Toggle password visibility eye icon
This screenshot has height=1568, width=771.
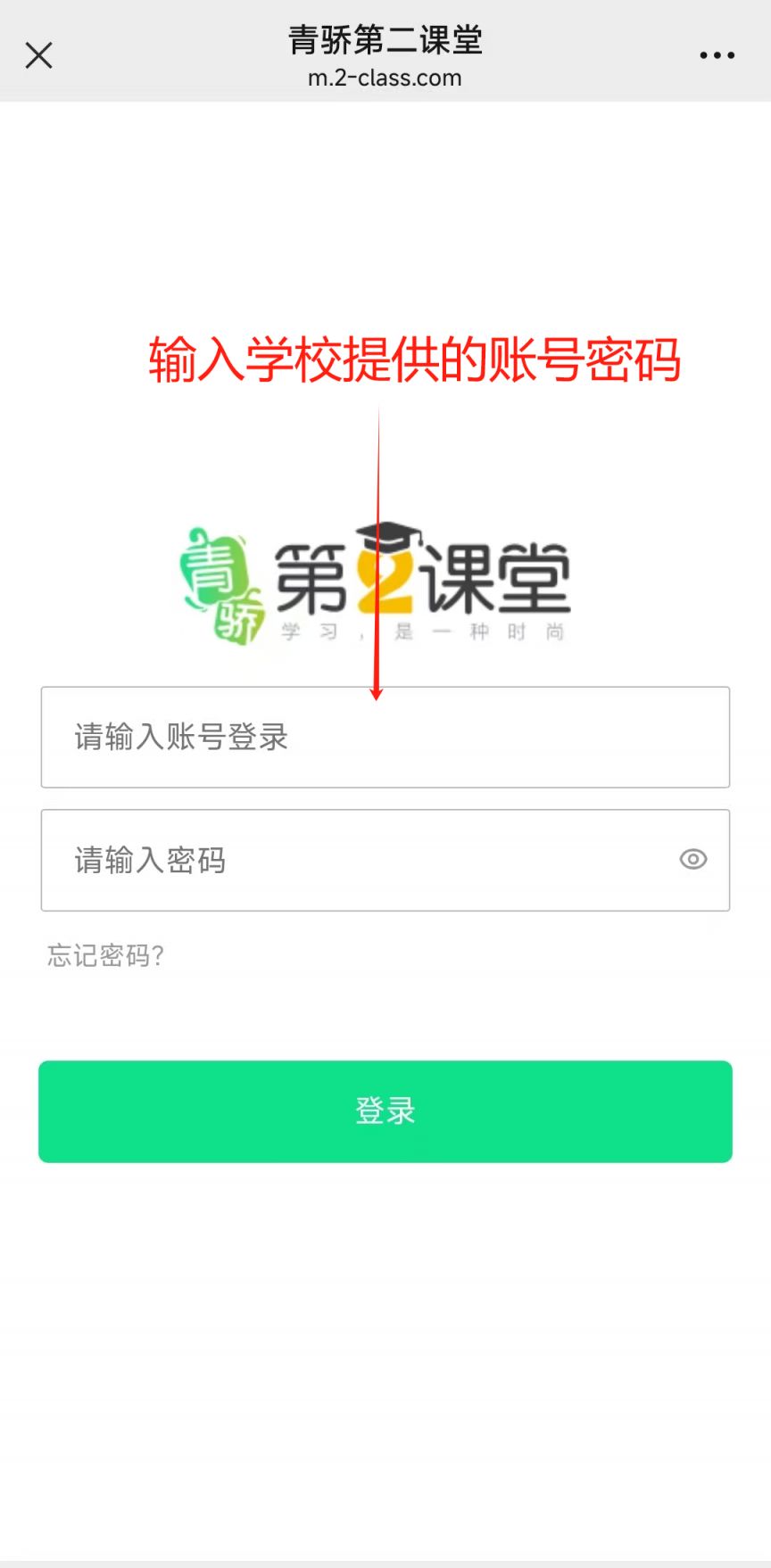(x=693, y=860)
